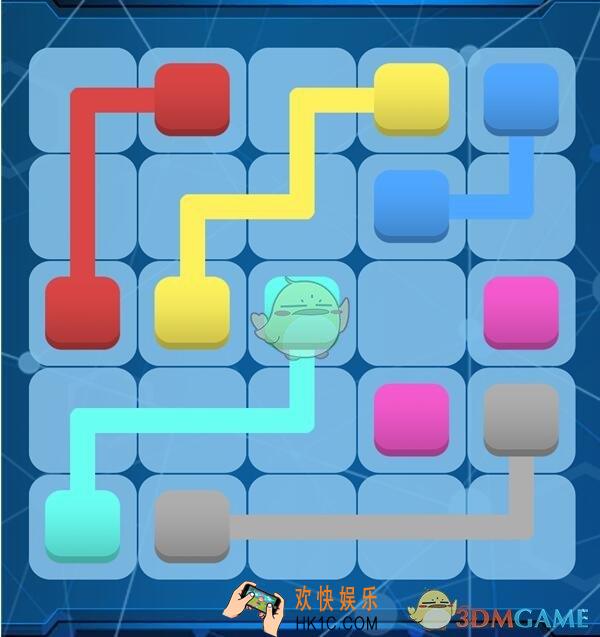Tap the red block in the top row
Image resolution: width=600 pixels, height=637 pixels.
(x=192, y=98)
